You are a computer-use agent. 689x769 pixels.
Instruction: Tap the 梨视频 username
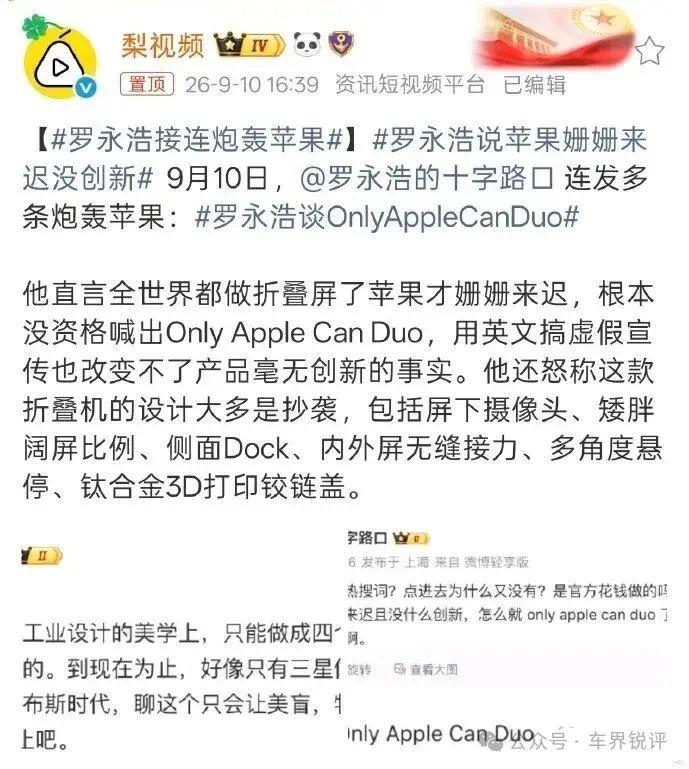point(162,46)
